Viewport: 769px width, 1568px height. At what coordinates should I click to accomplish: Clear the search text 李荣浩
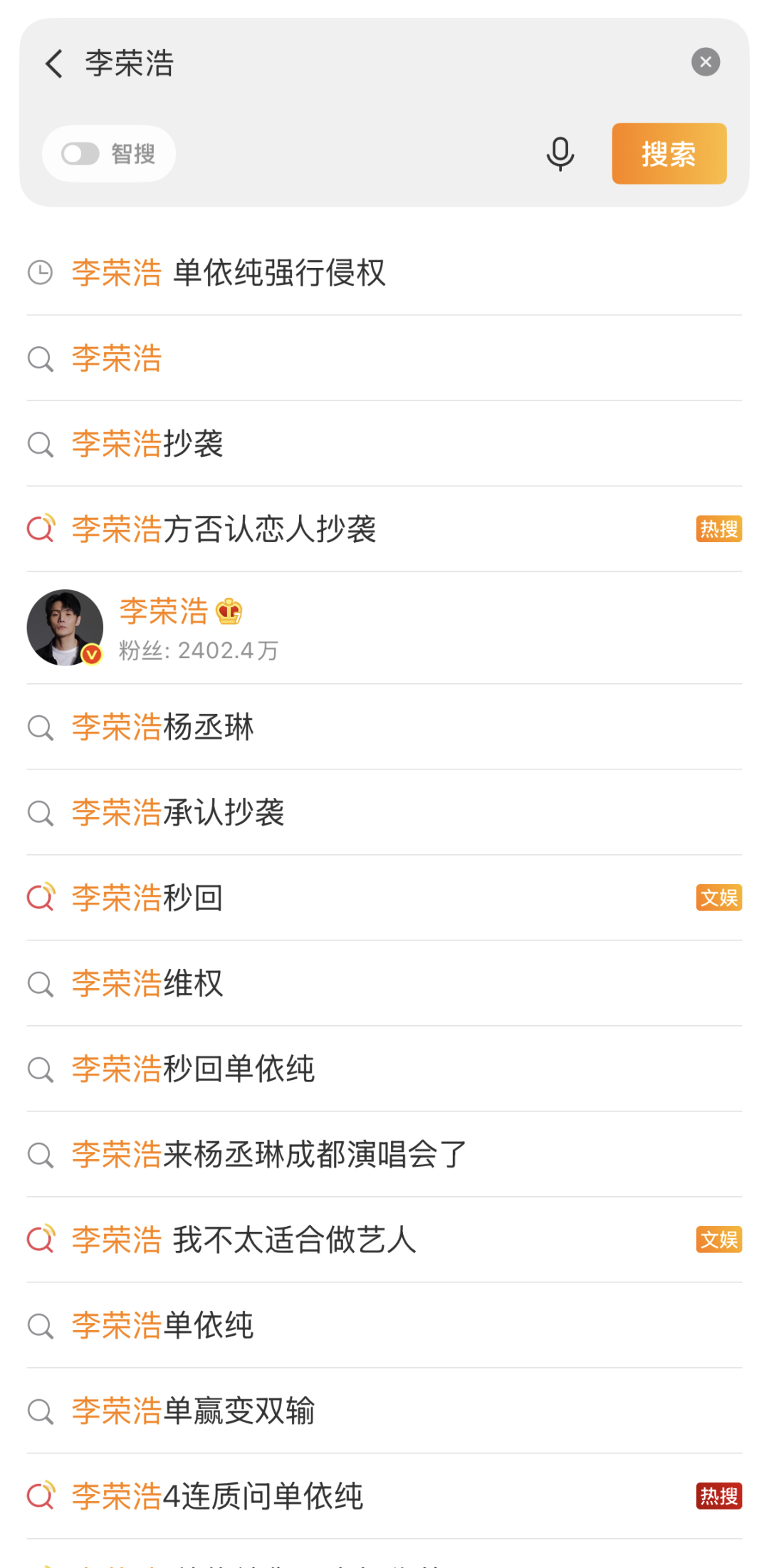pos(705,62)
